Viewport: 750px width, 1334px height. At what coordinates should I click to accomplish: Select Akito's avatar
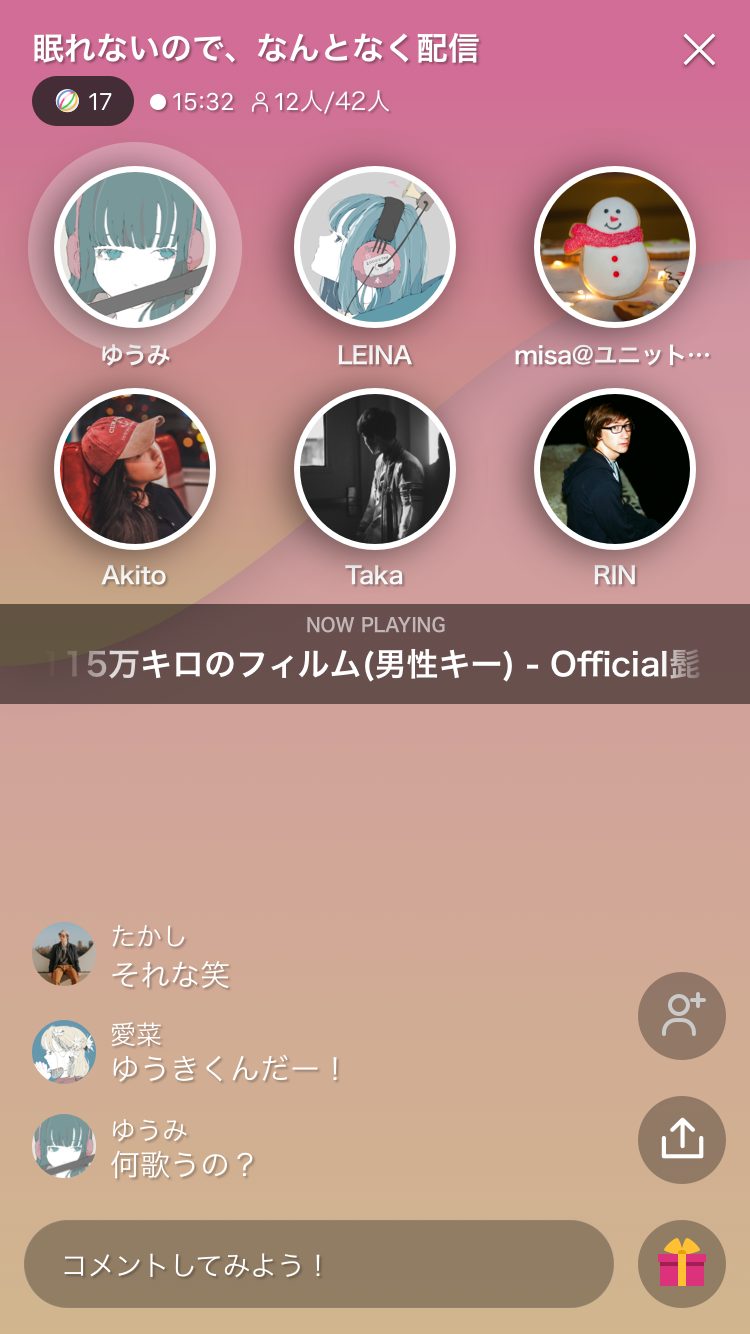135,469
